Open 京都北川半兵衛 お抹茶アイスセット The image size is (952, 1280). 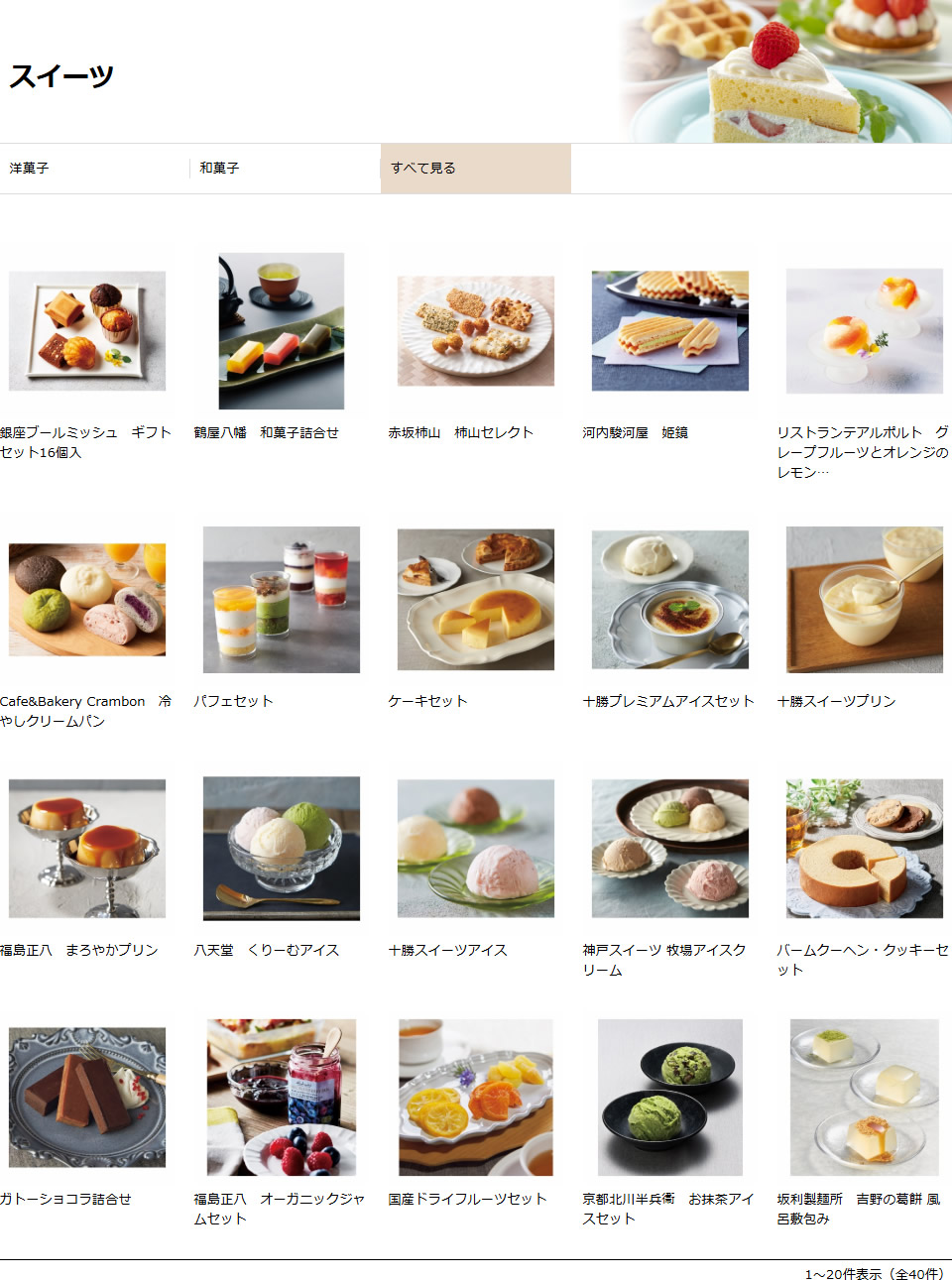click(670, 1098)
